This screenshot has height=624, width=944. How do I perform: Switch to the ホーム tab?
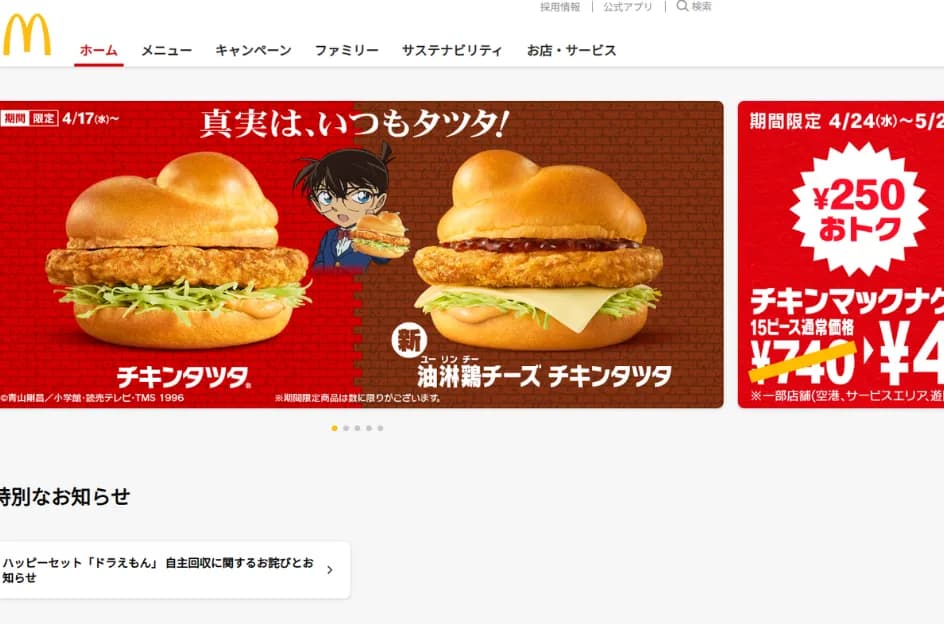99,50
